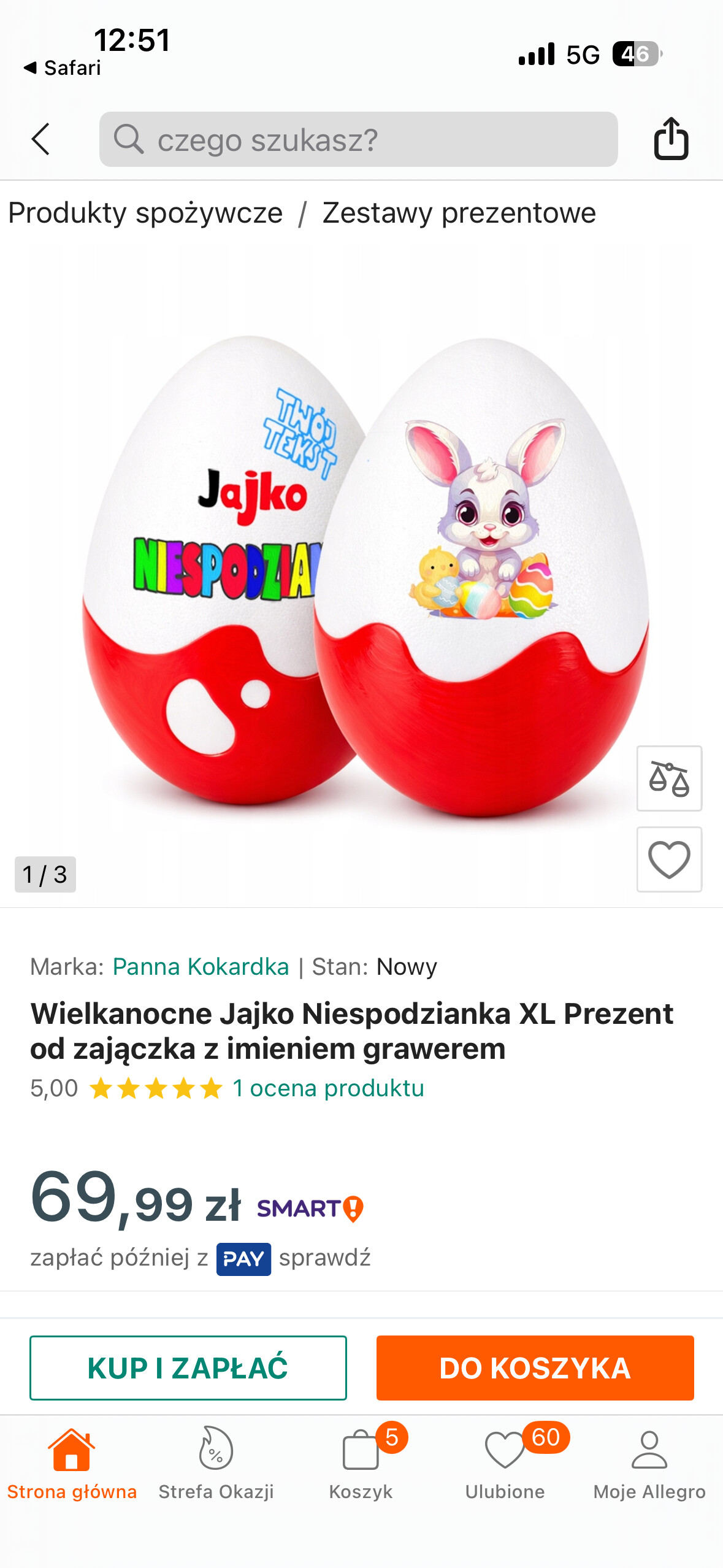This screenshot has width=723, height=1568.
Task: Switch to Moje Allegro tab
Action: [x=649, y=1463]
